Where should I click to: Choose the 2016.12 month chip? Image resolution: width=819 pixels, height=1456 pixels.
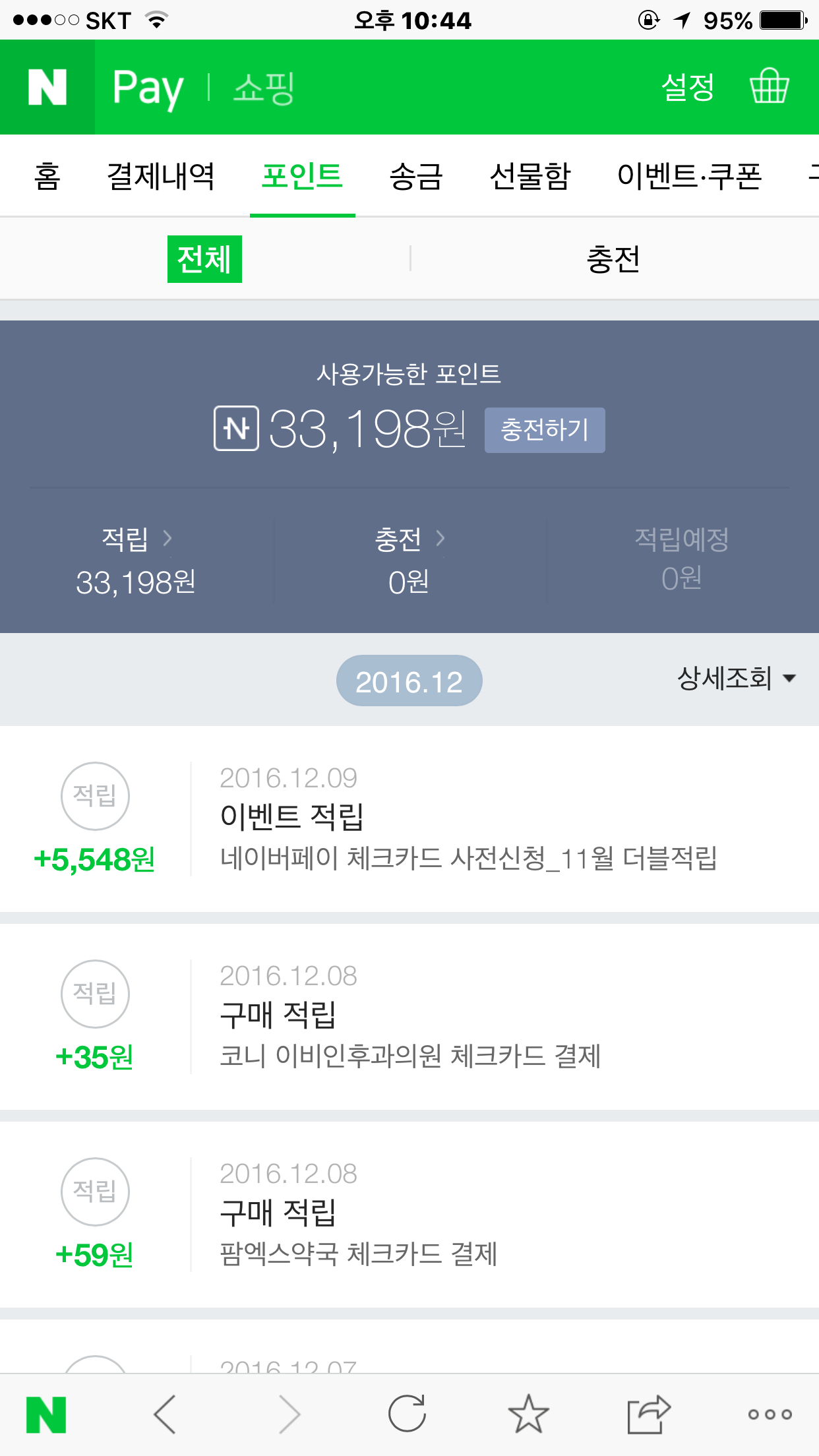click(409, 681)
